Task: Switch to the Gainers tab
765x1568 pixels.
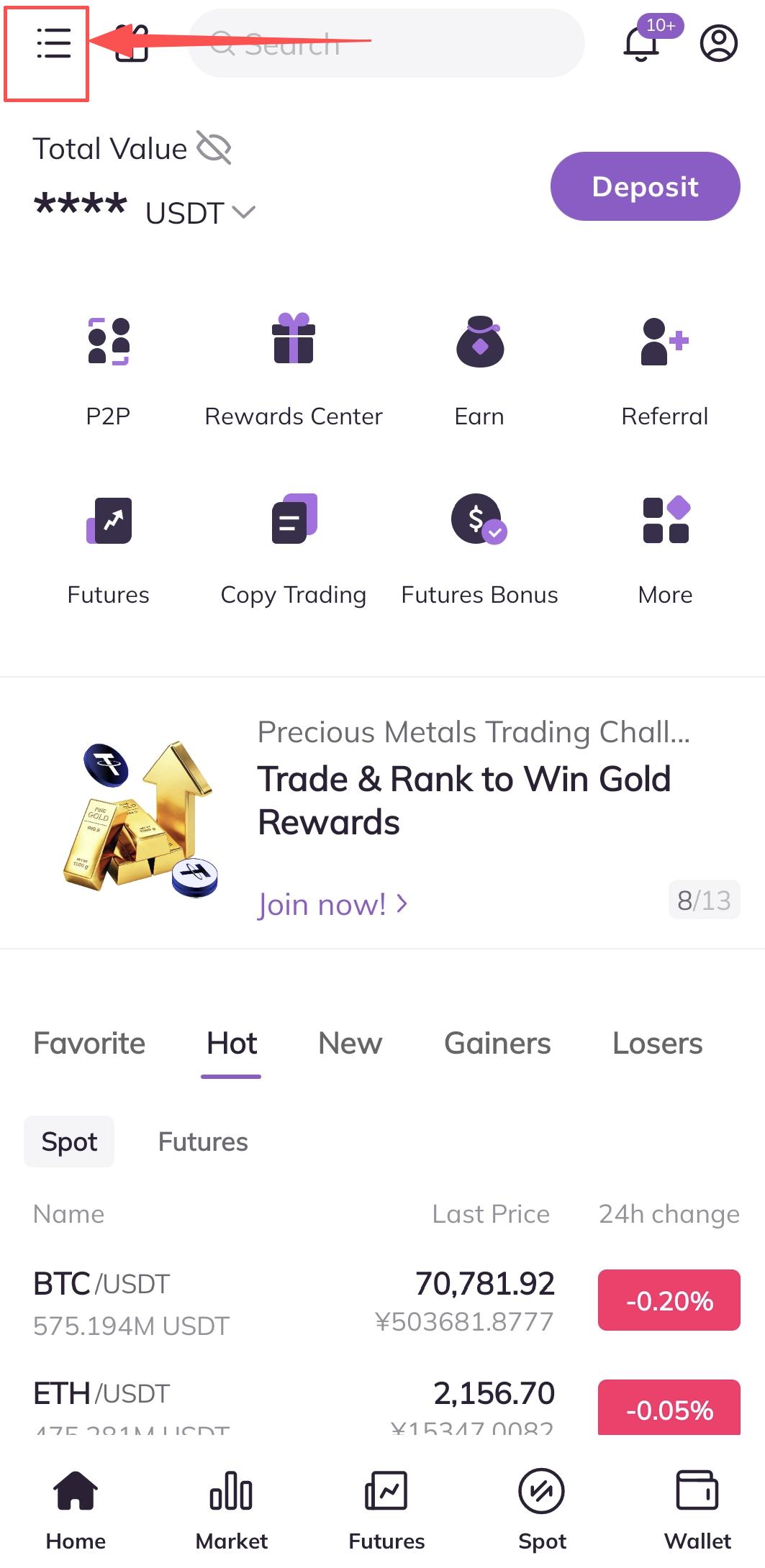Action: click(497, 1043)
